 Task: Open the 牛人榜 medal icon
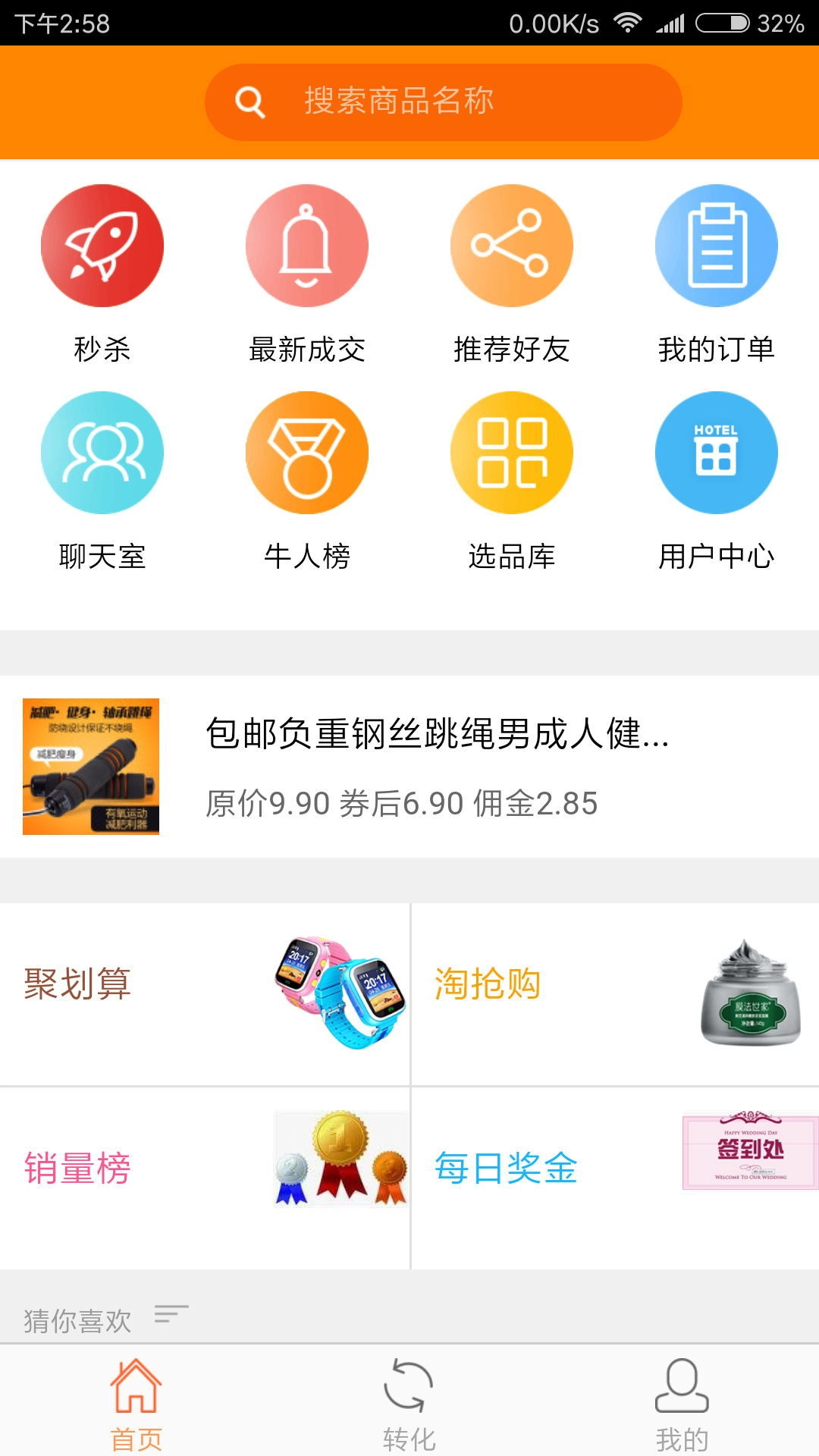(x=307, y=452)
